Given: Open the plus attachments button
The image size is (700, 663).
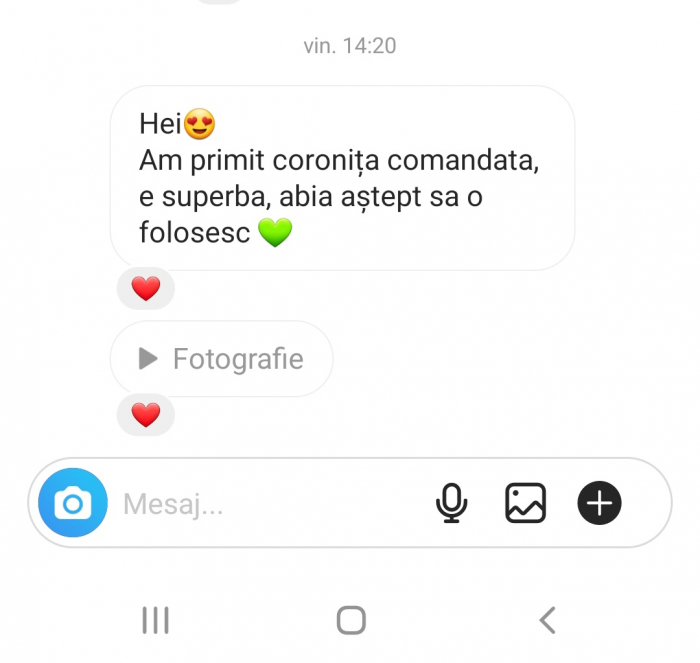Looking at the screenshot, I should coord(599,503).
